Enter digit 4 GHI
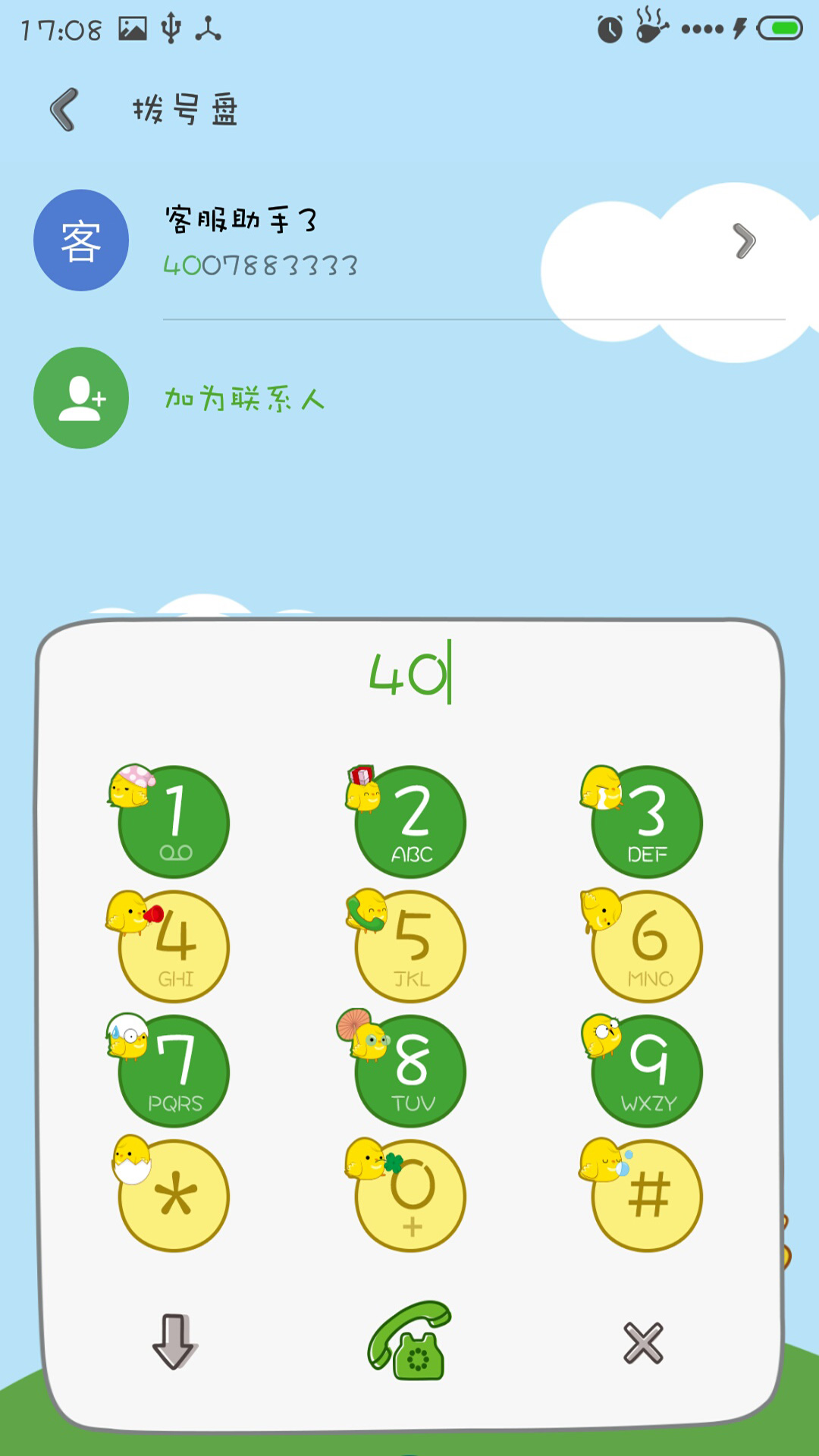819x1456 pixels. (x=174, y=946)
